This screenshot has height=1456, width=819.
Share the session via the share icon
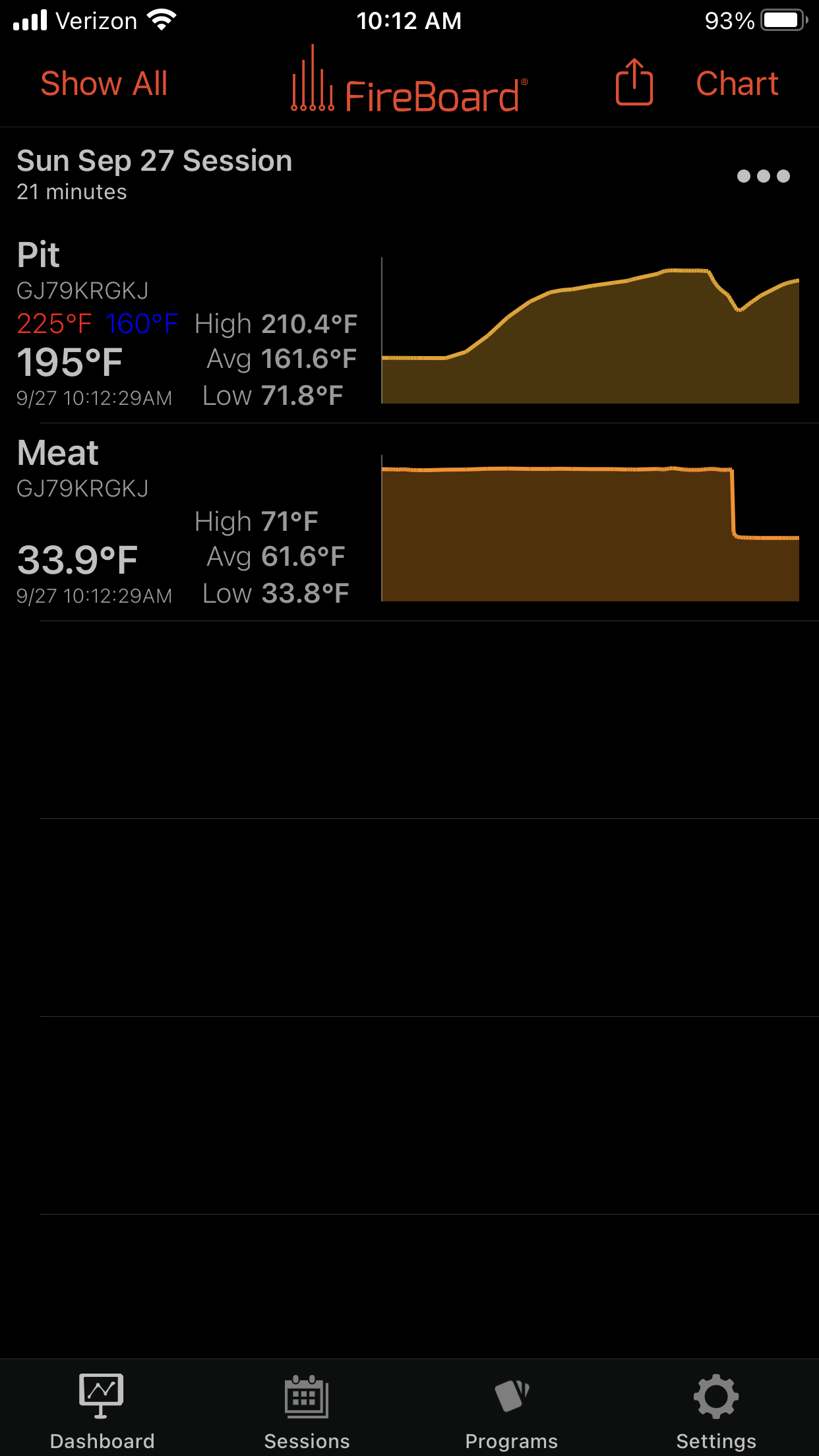tap(634, 82)
